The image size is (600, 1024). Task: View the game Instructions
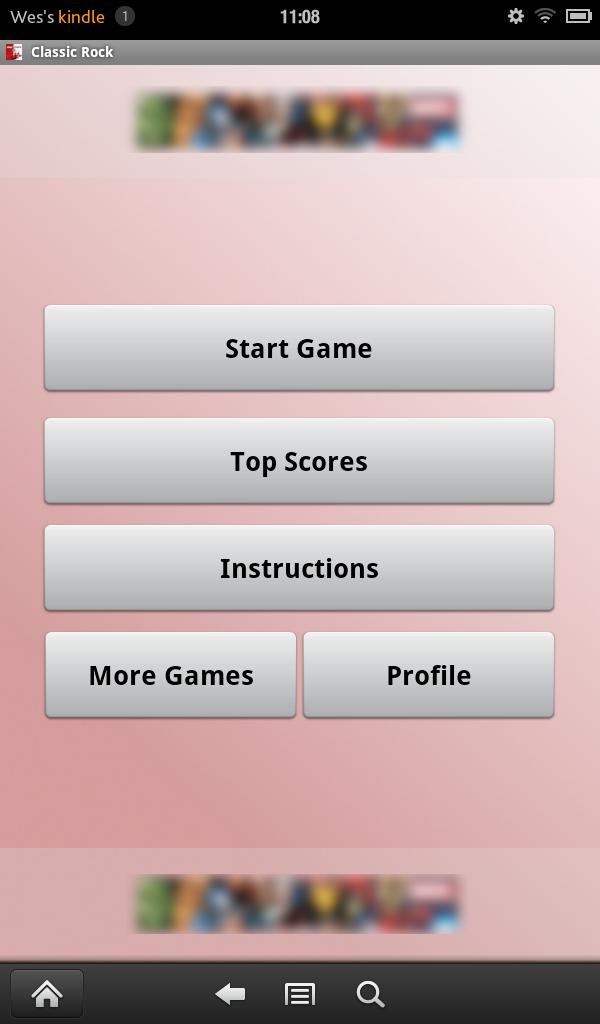(x=299, y=568)
